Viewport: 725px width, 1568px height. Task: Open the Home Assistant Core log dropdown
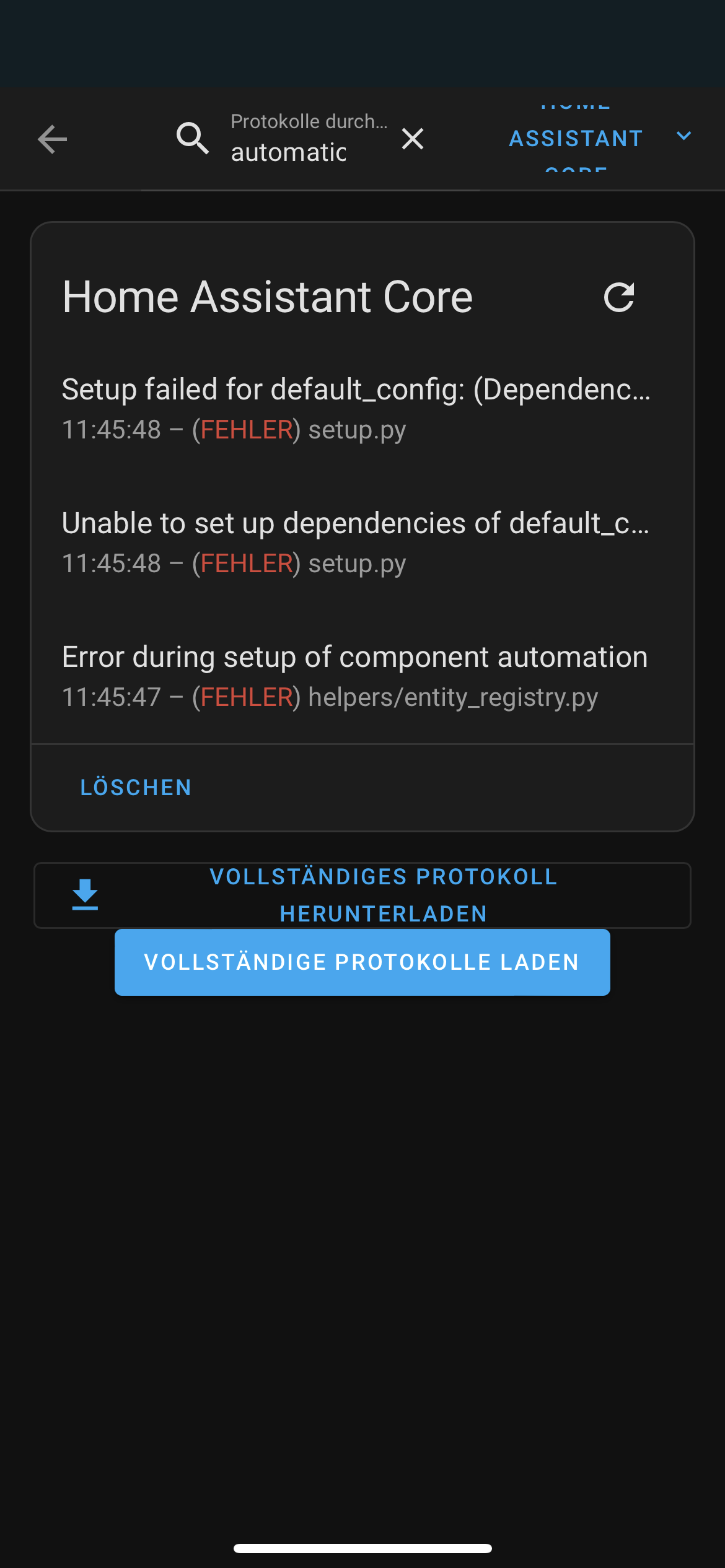coord(599,138)
